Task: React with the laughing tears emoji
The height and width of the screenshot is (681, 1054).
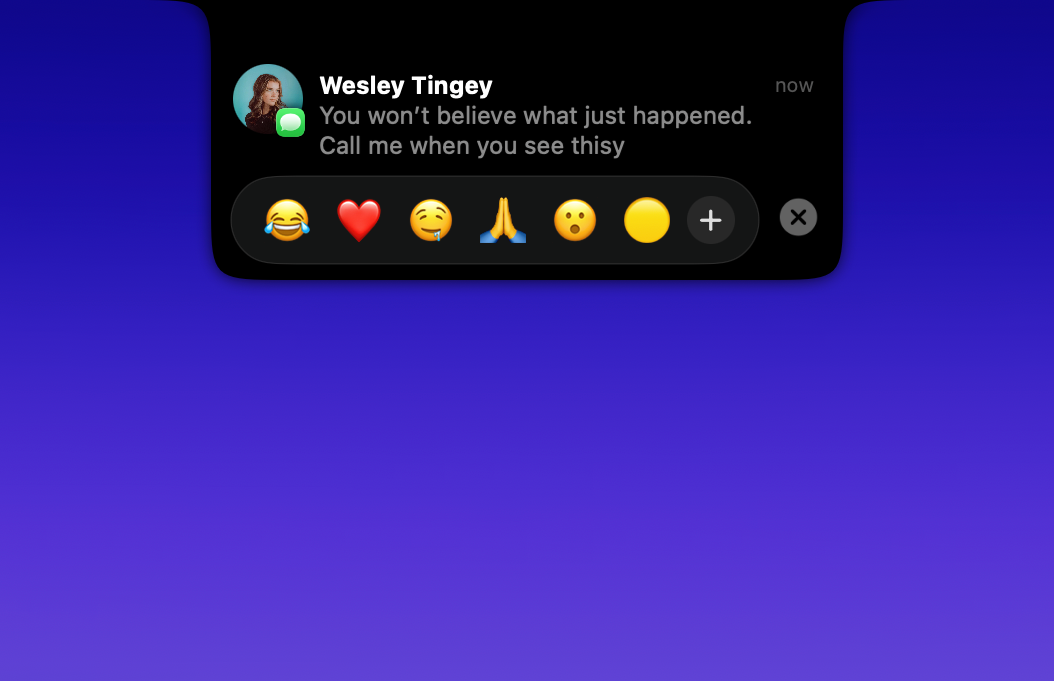Action: 287,220
